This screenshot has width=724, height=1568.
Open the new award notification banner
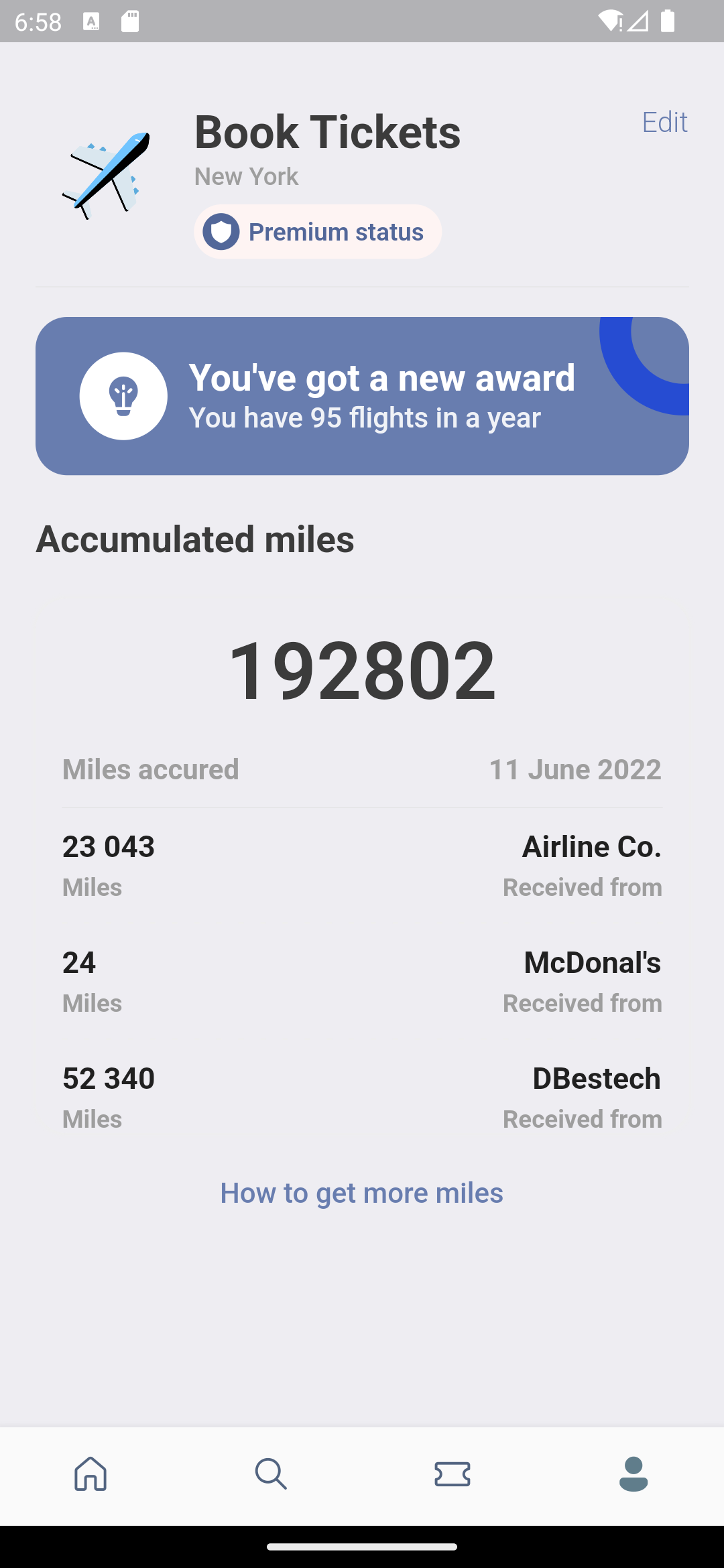coord(362,395)
